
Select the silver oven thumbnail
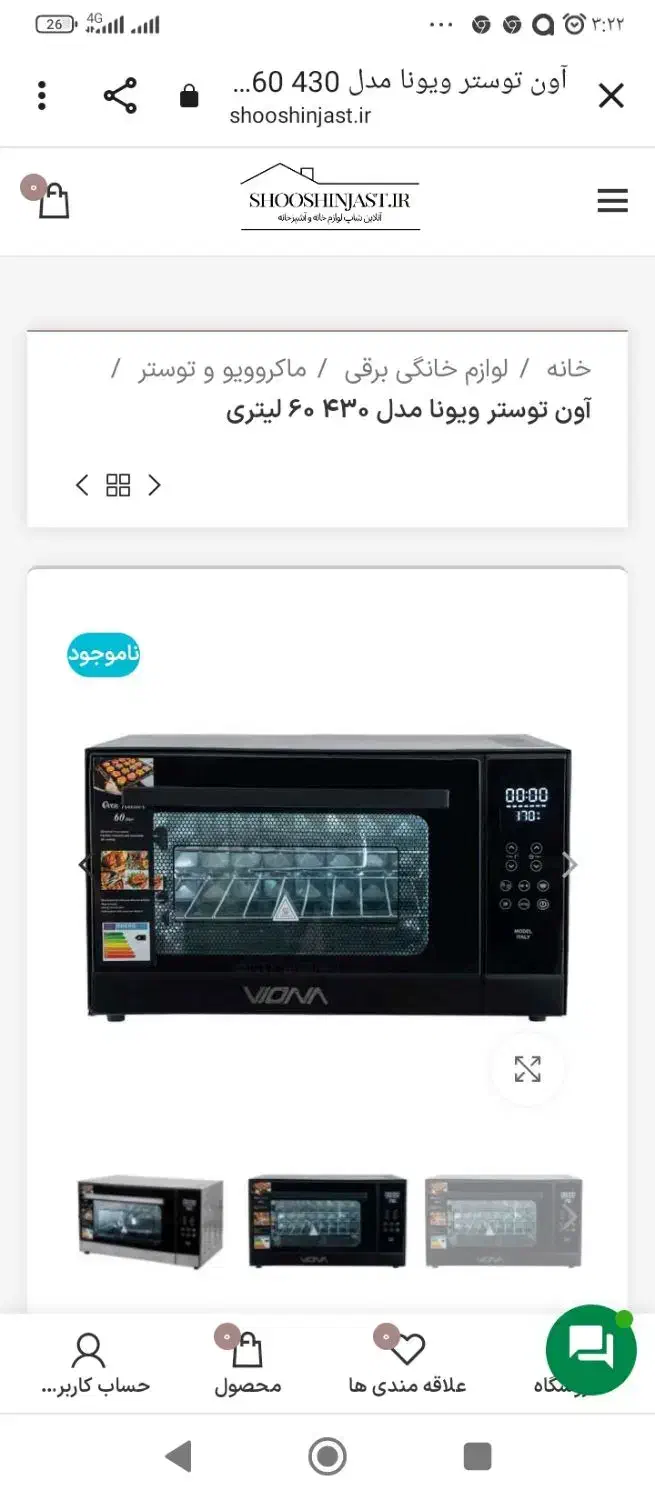pos(151,1221)
